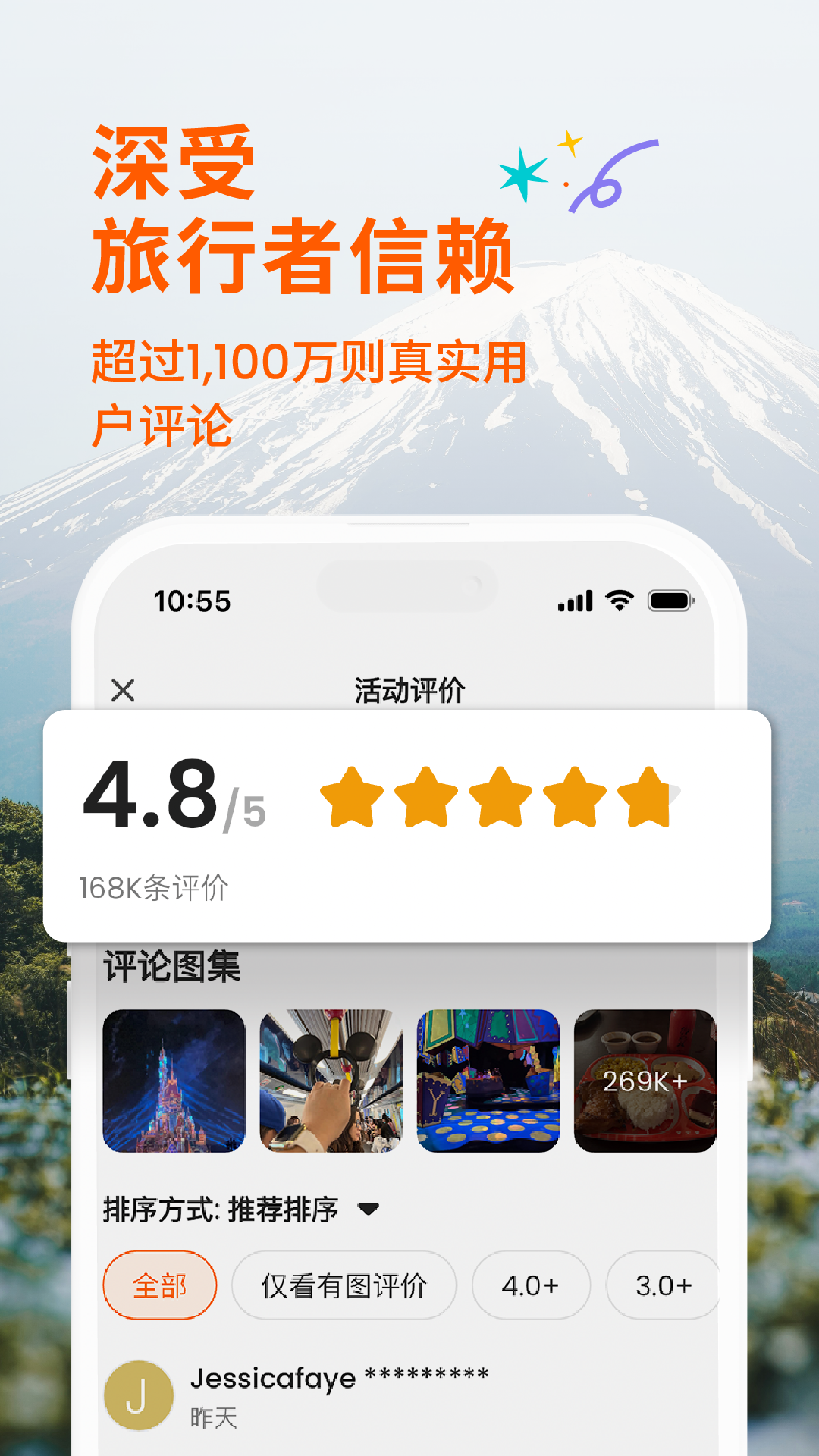Close the 活动评价 screen with the X
The image size is (819, 1456).
click(x=124, y=691)
